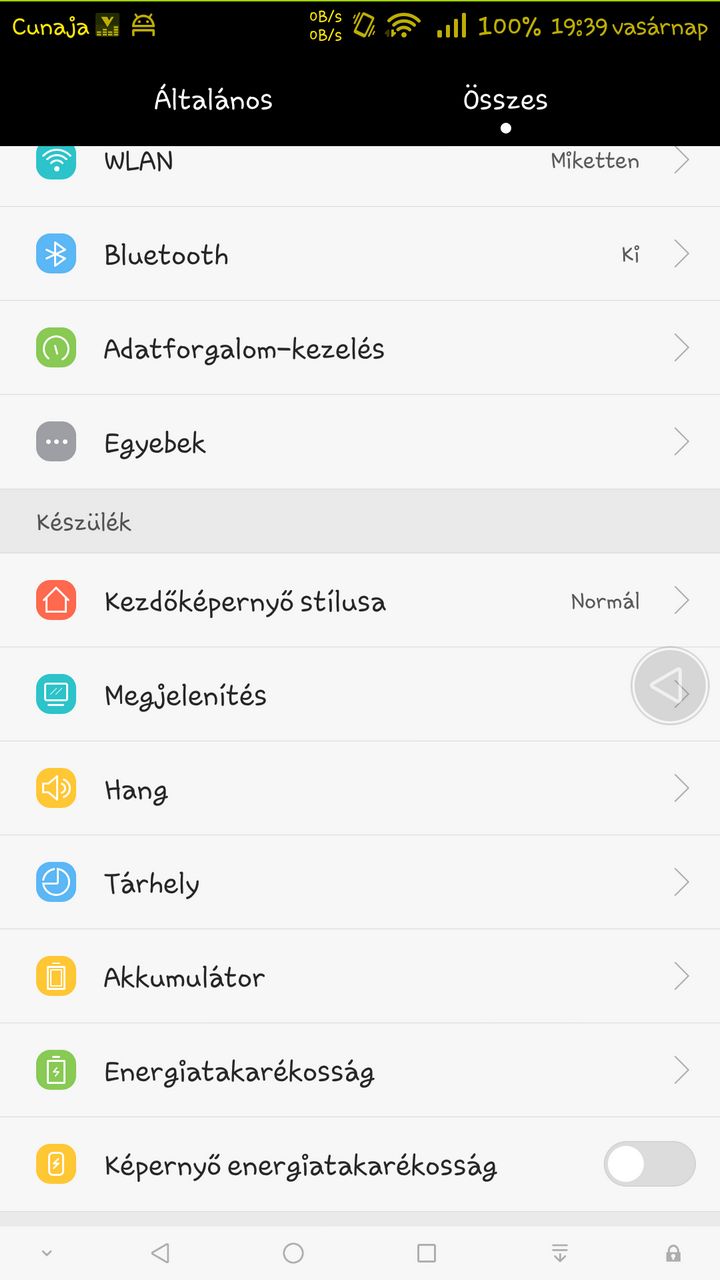This screenshot has height=1280, width=720.
Task: Open Adatforgalom-kezelés
Action: 360,348
